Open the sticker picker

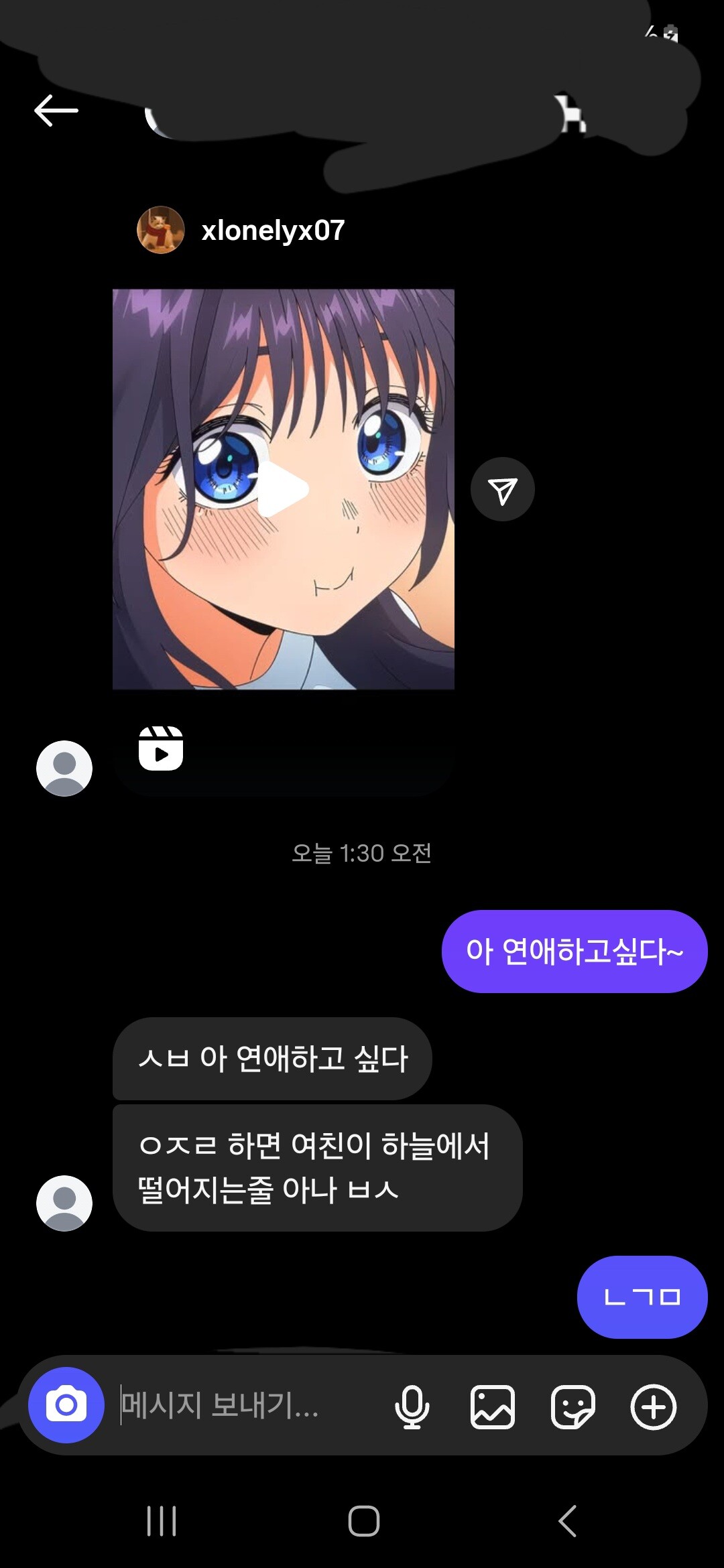(x=572, y=1407)
